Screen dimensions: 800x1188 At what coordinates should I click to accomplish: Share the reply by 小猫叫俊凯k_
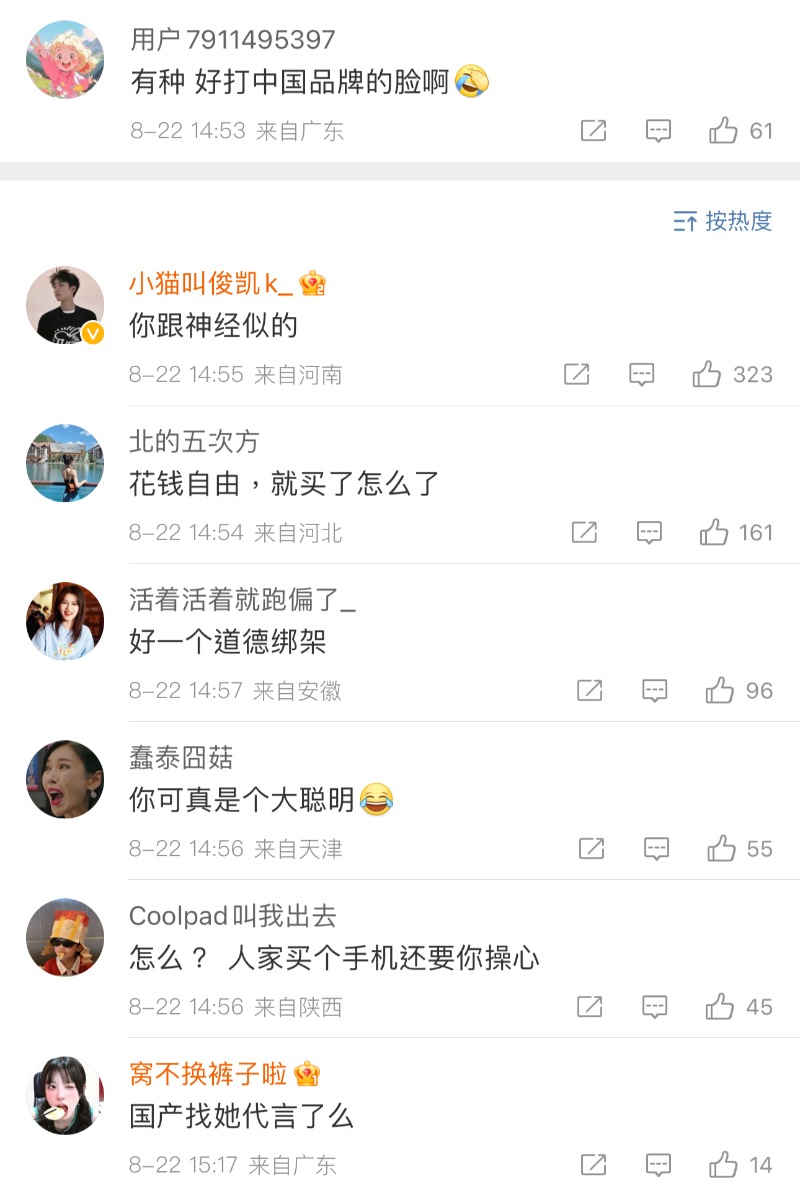[x=576, y=375]
